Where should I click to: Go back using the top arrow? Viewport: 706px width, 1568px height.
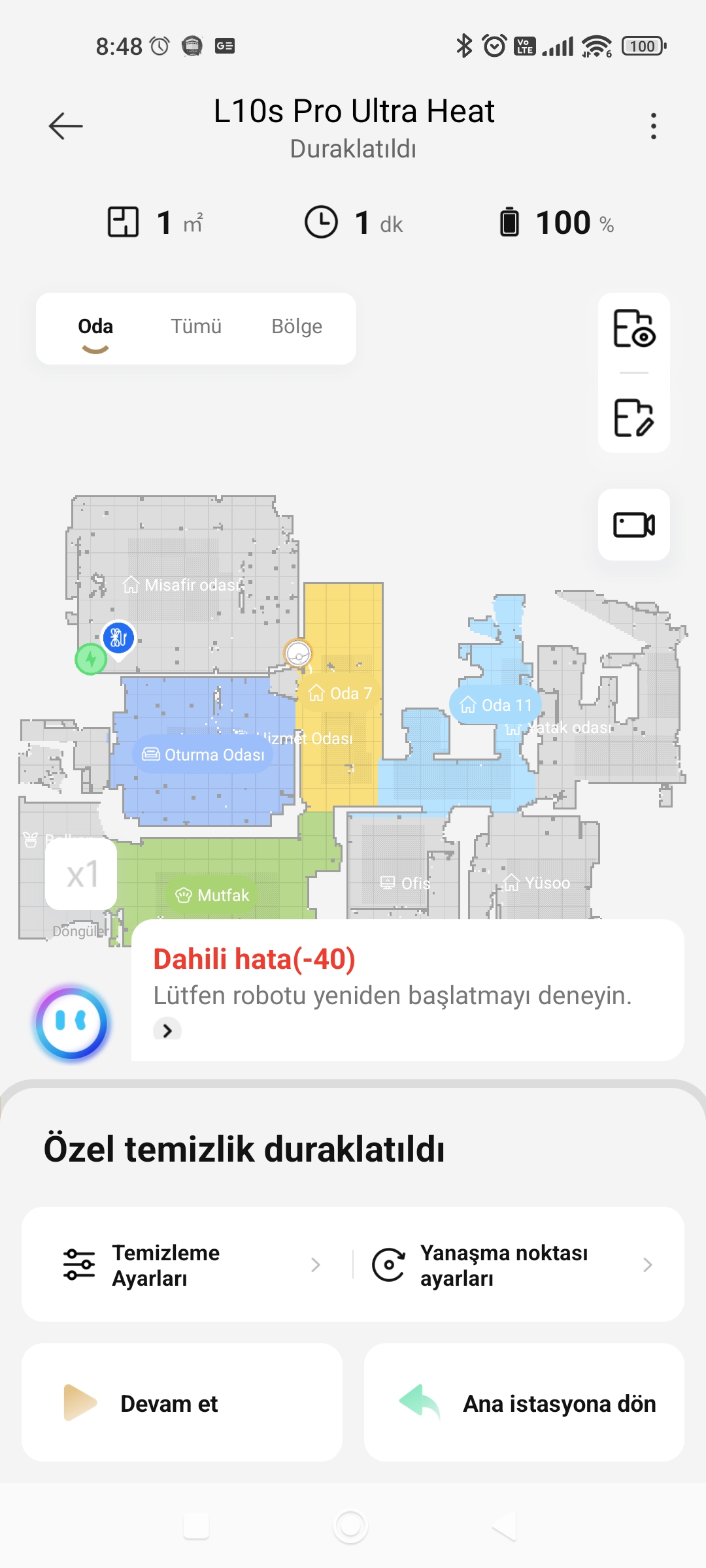coord(66,126)
